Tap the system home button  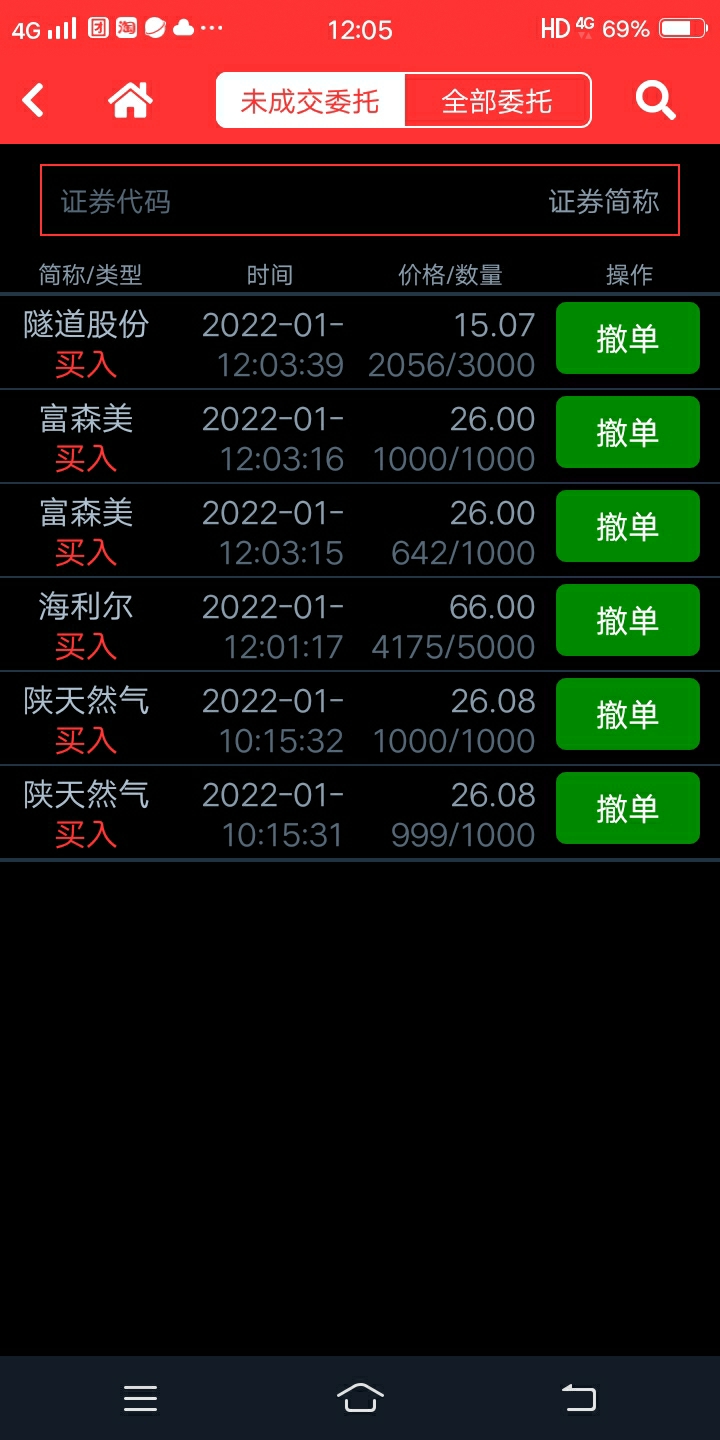[360, 1397]
